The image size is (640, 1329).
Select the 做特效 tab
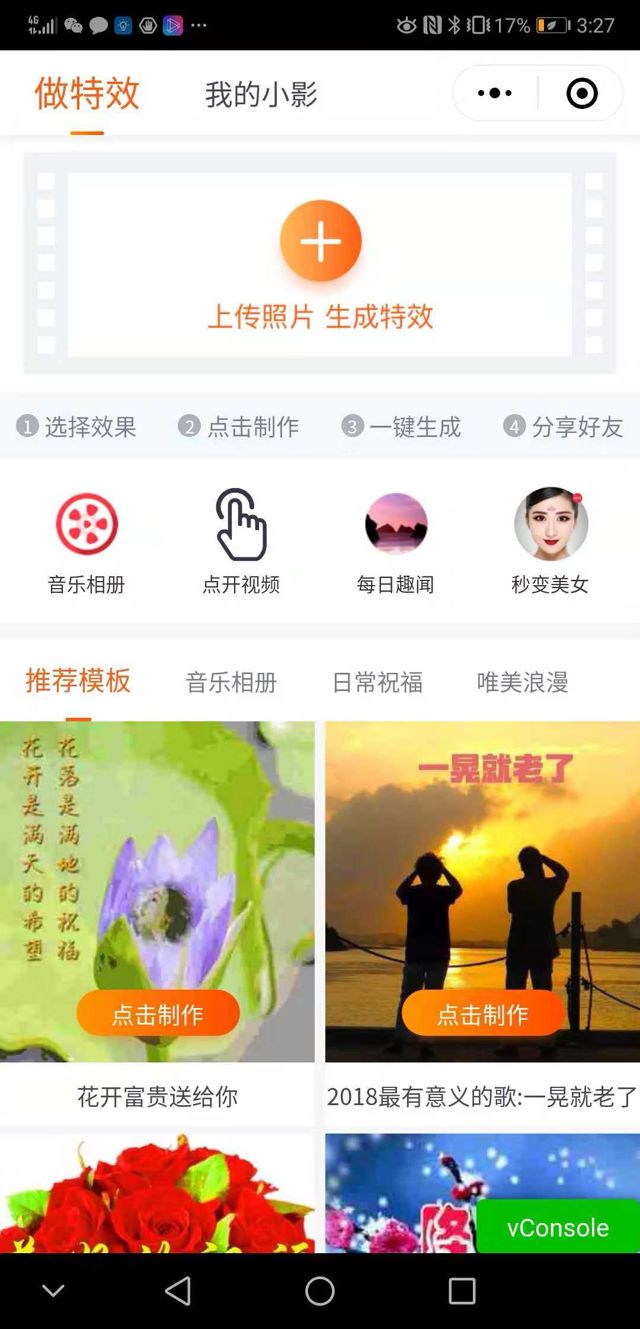pyautogui.click(x=87, y=94)
